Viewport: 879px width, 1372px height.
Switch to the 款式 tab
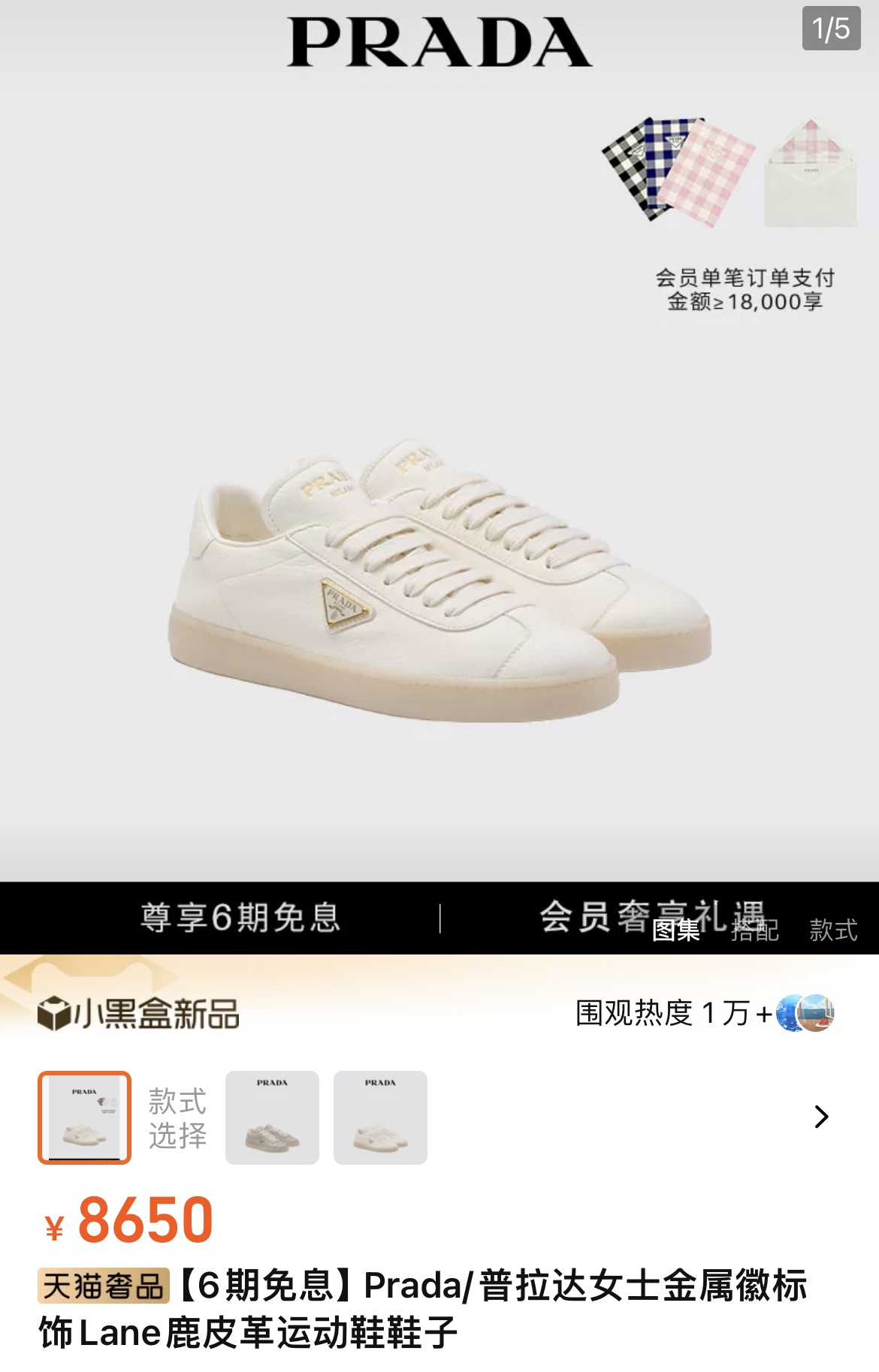833,930
